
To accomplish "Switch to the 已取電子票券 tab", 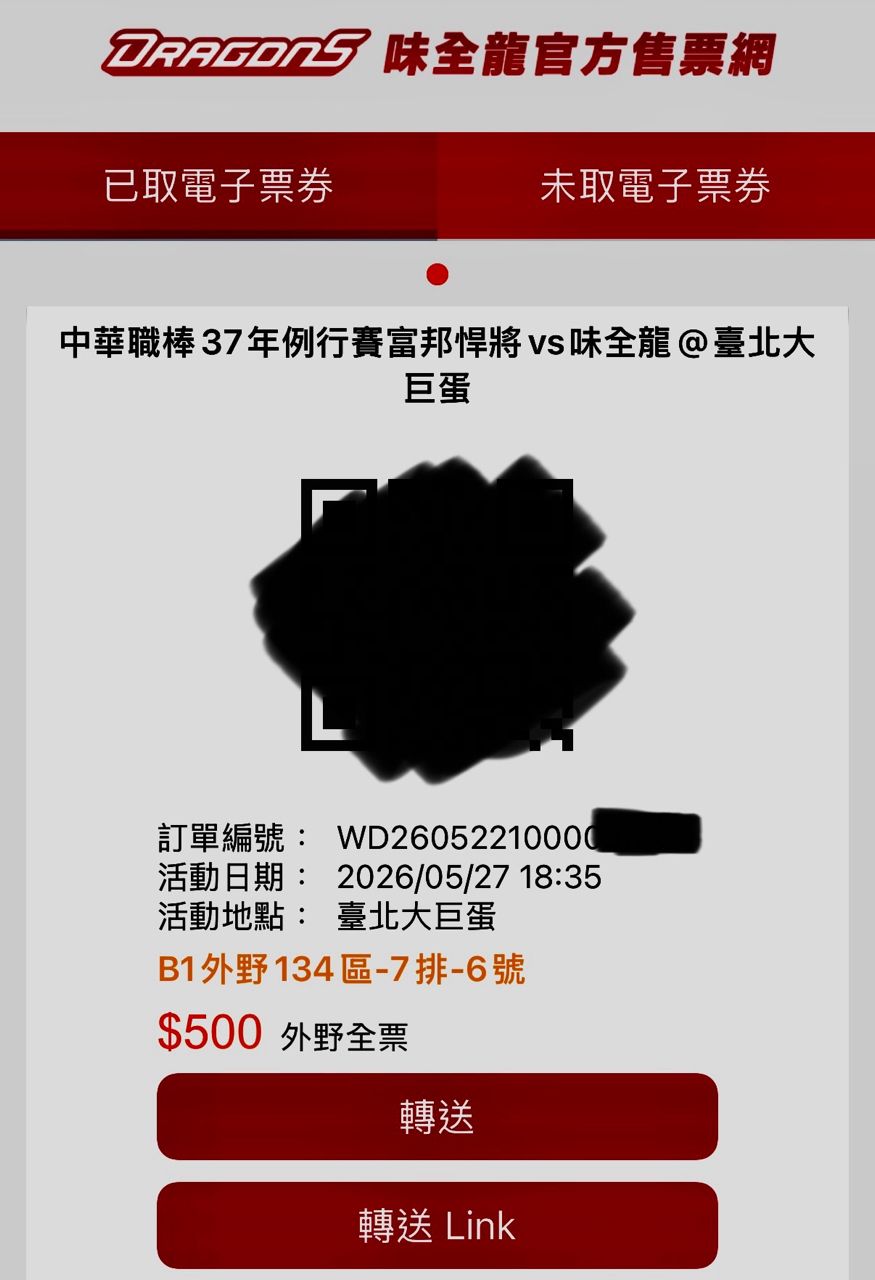I will coord(218,186).
